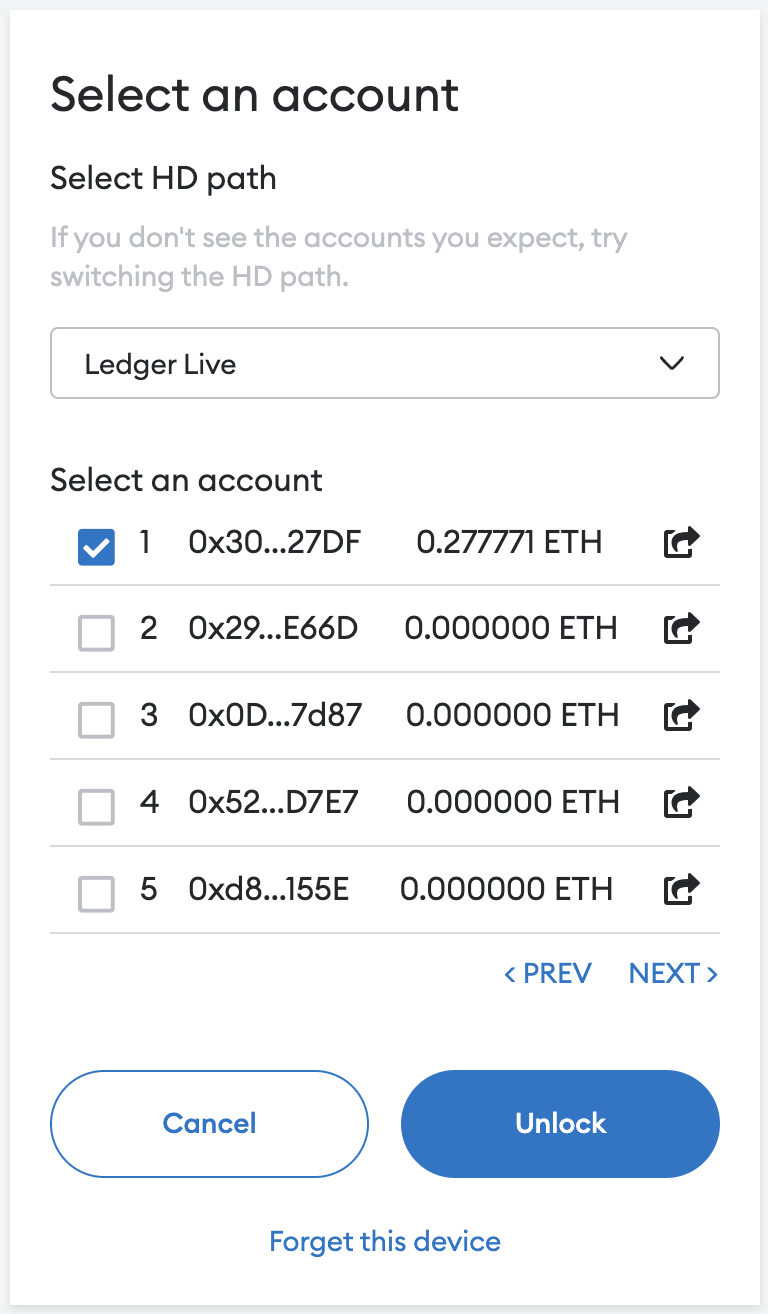This screenshot has height=1314, width=768.
Task: Open external link for account 0x52...D7E7
Action: click(681, 802)
